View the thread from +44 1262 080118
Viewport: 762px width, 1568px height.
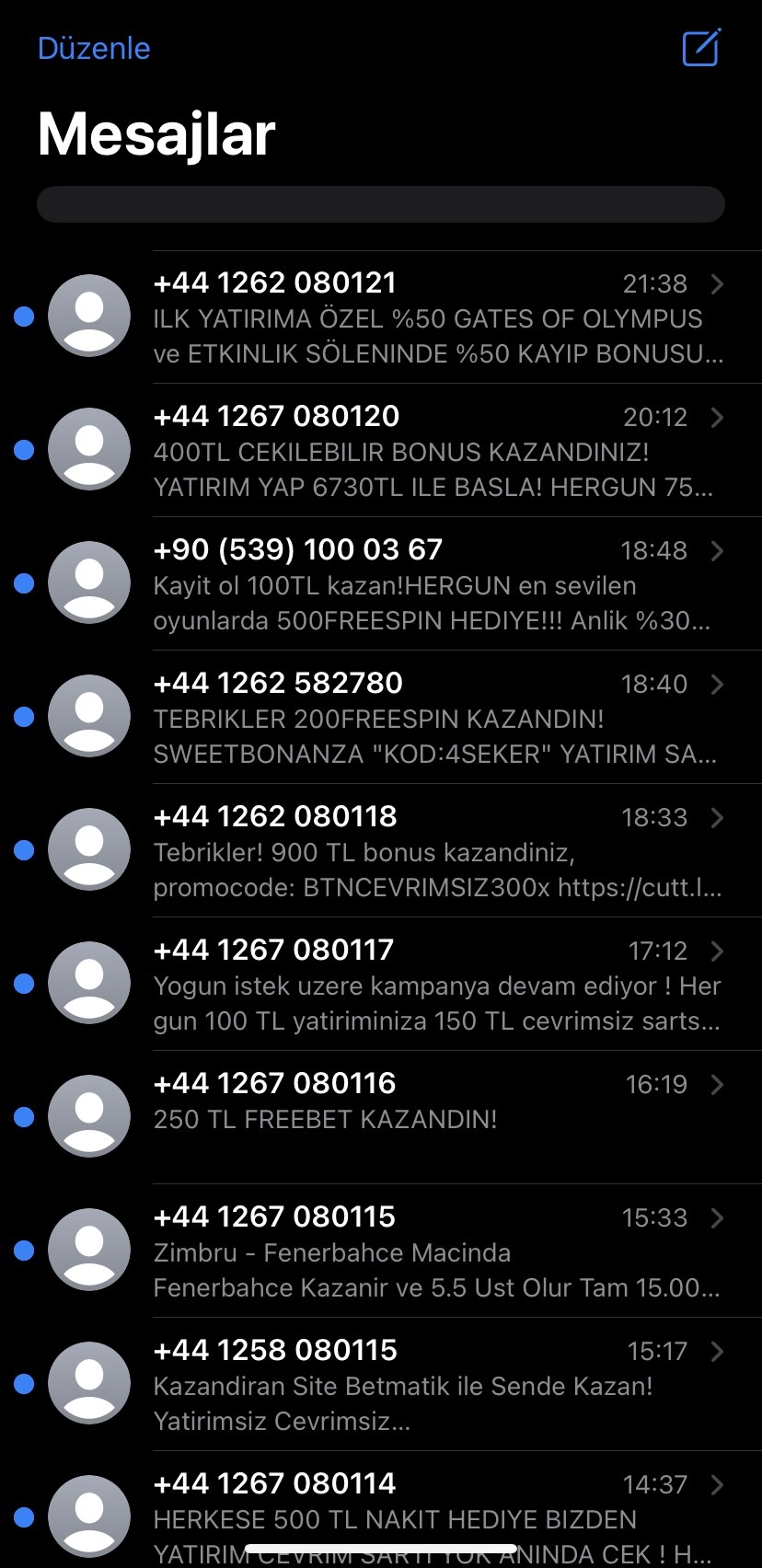381,850
